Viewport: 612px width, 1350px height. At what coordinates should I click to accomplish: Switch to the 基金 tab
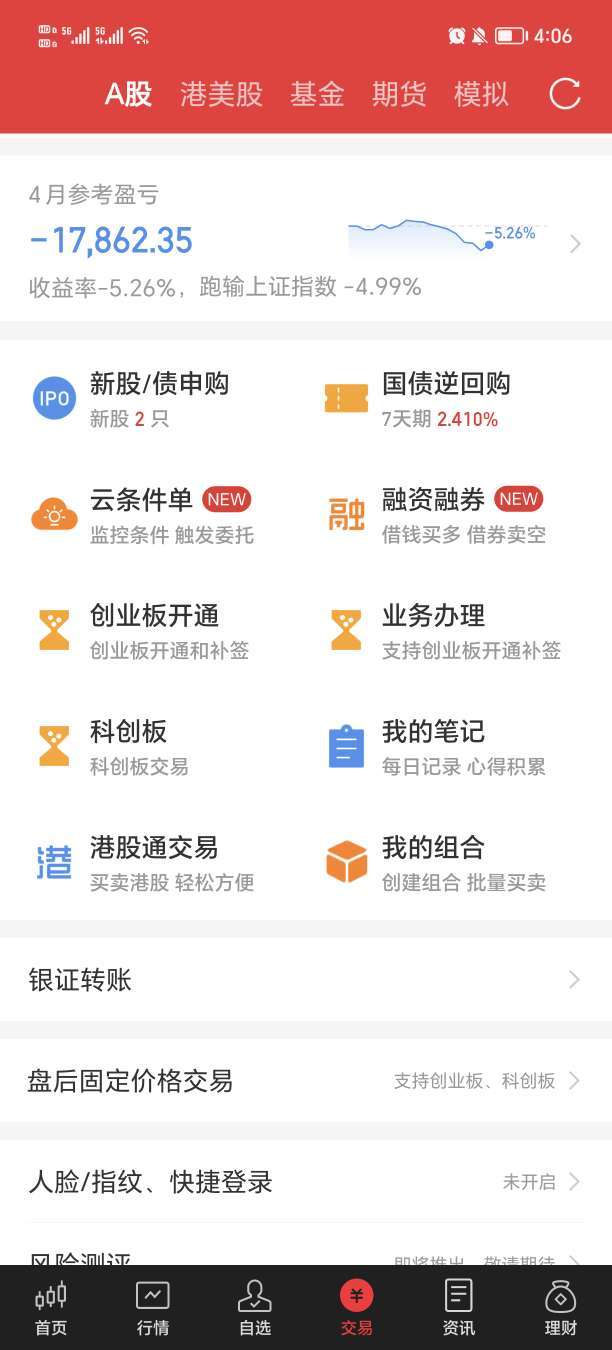(x=317, y=94)
